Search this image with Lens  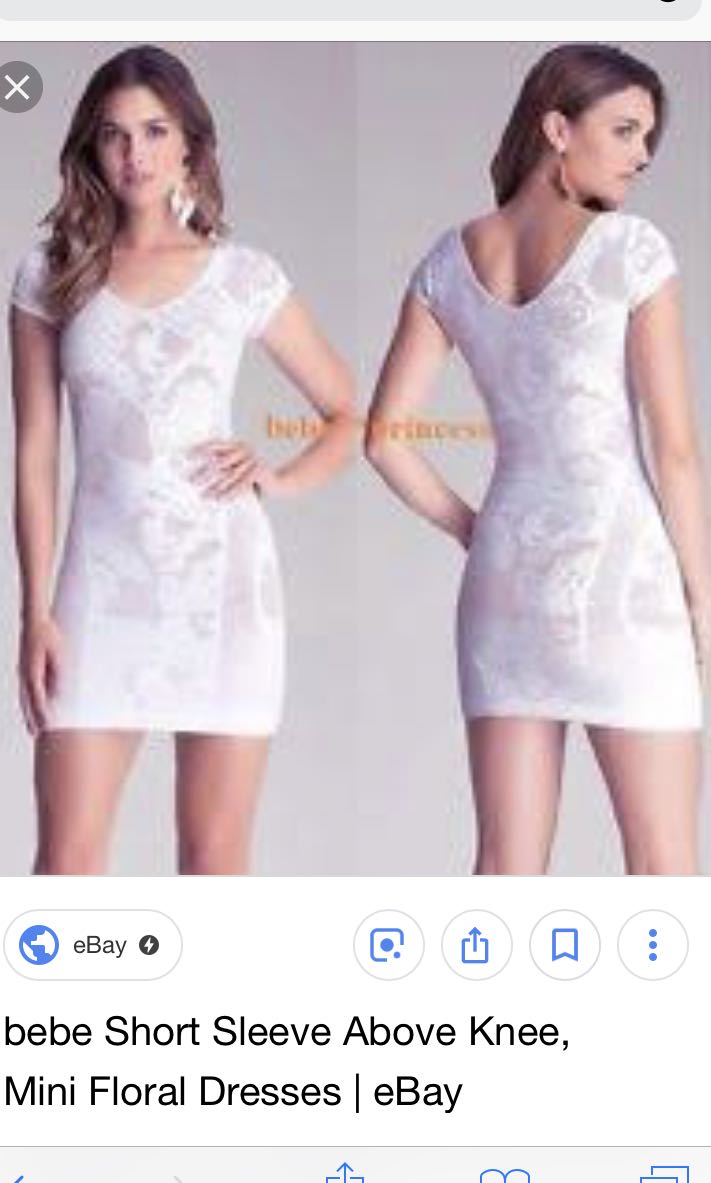[389, 945]
